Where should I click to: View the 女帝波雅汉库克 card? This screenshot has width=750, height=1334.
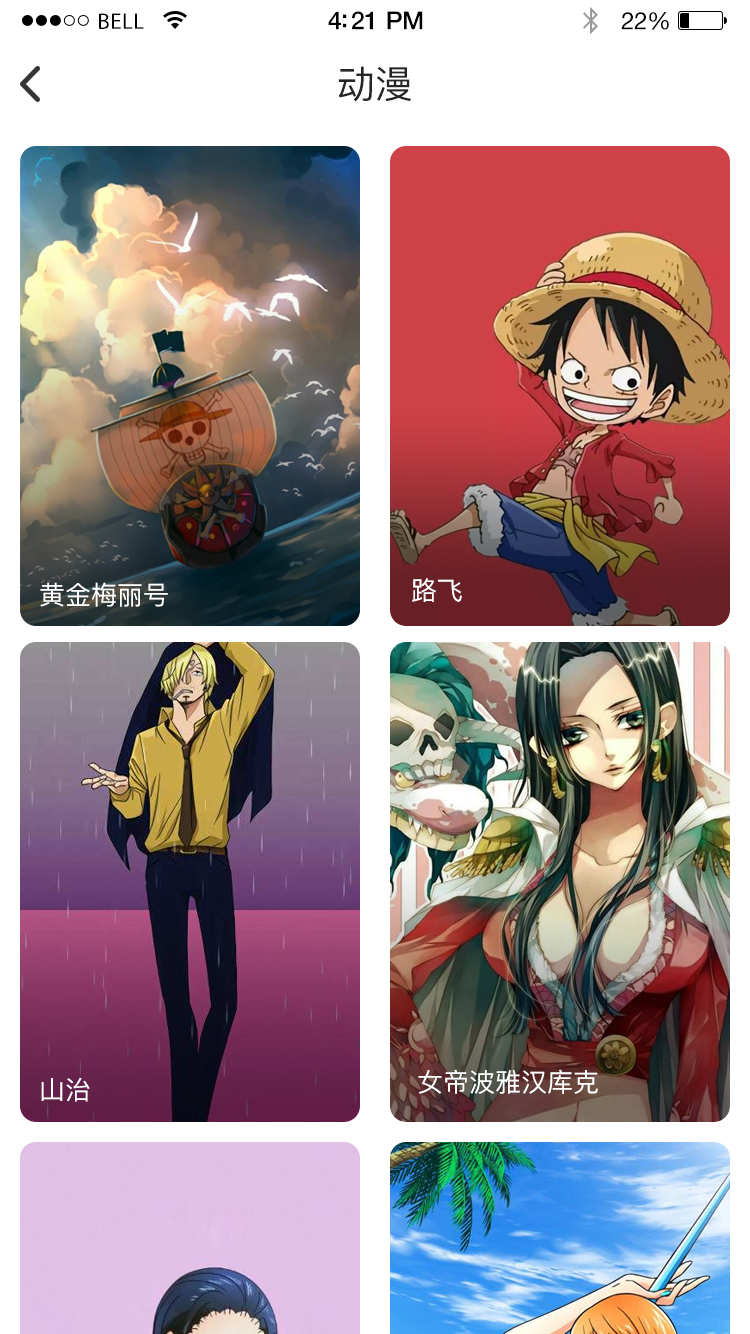click(x=560, y=881)
